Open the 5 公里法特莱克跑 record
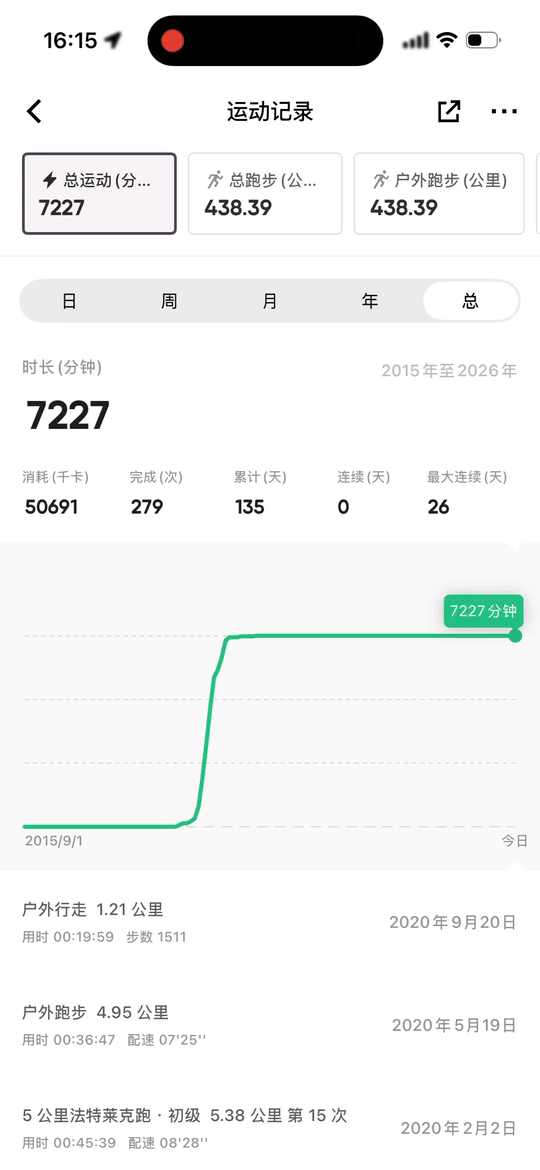The height and width of the screenshot is (1170, 540). [270, 1127]
